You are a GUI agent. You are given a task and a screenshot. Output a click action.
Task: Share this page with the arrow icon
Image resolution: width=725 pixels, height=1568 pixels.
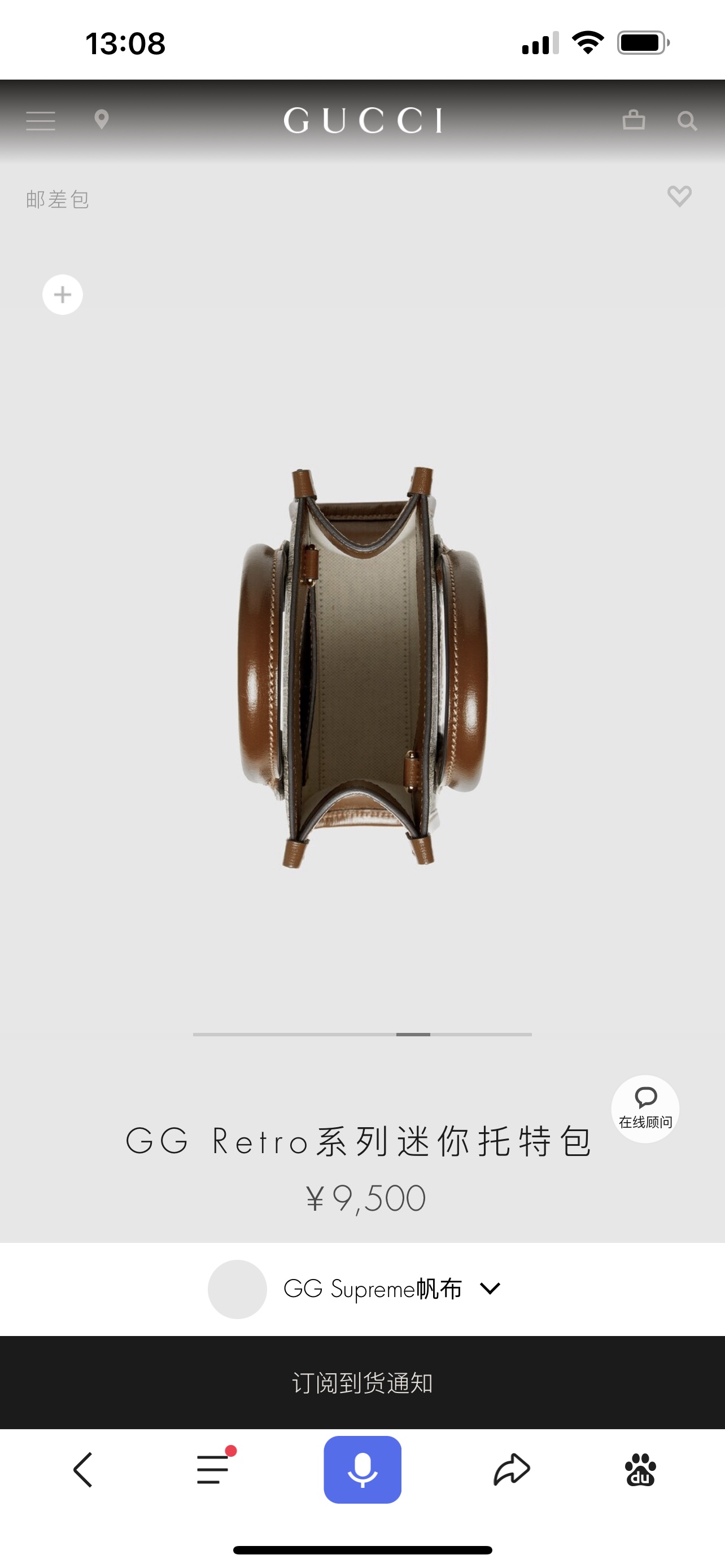(512, 1470)
